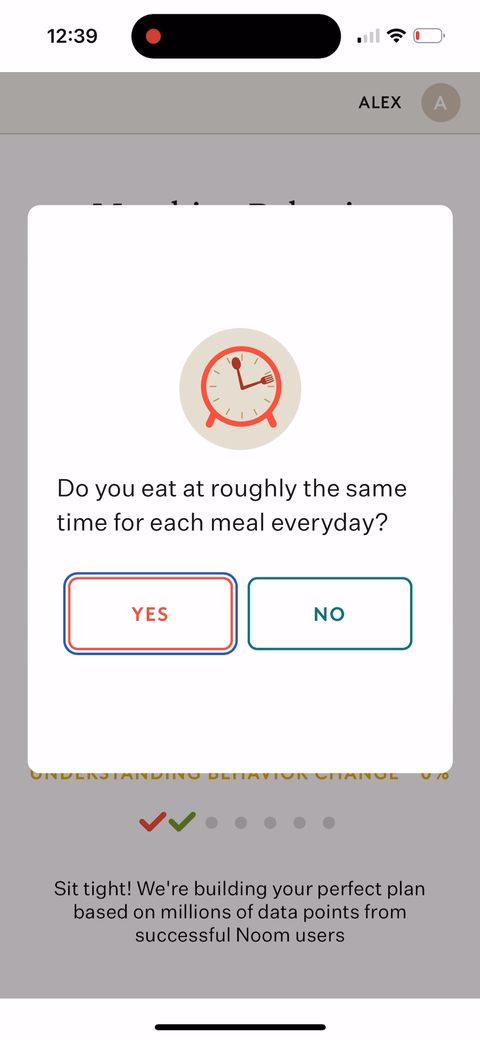Answer YES to eating at same time
Image resolution: width=480 pixels, height=1040 pixels.
coord(150,614)
